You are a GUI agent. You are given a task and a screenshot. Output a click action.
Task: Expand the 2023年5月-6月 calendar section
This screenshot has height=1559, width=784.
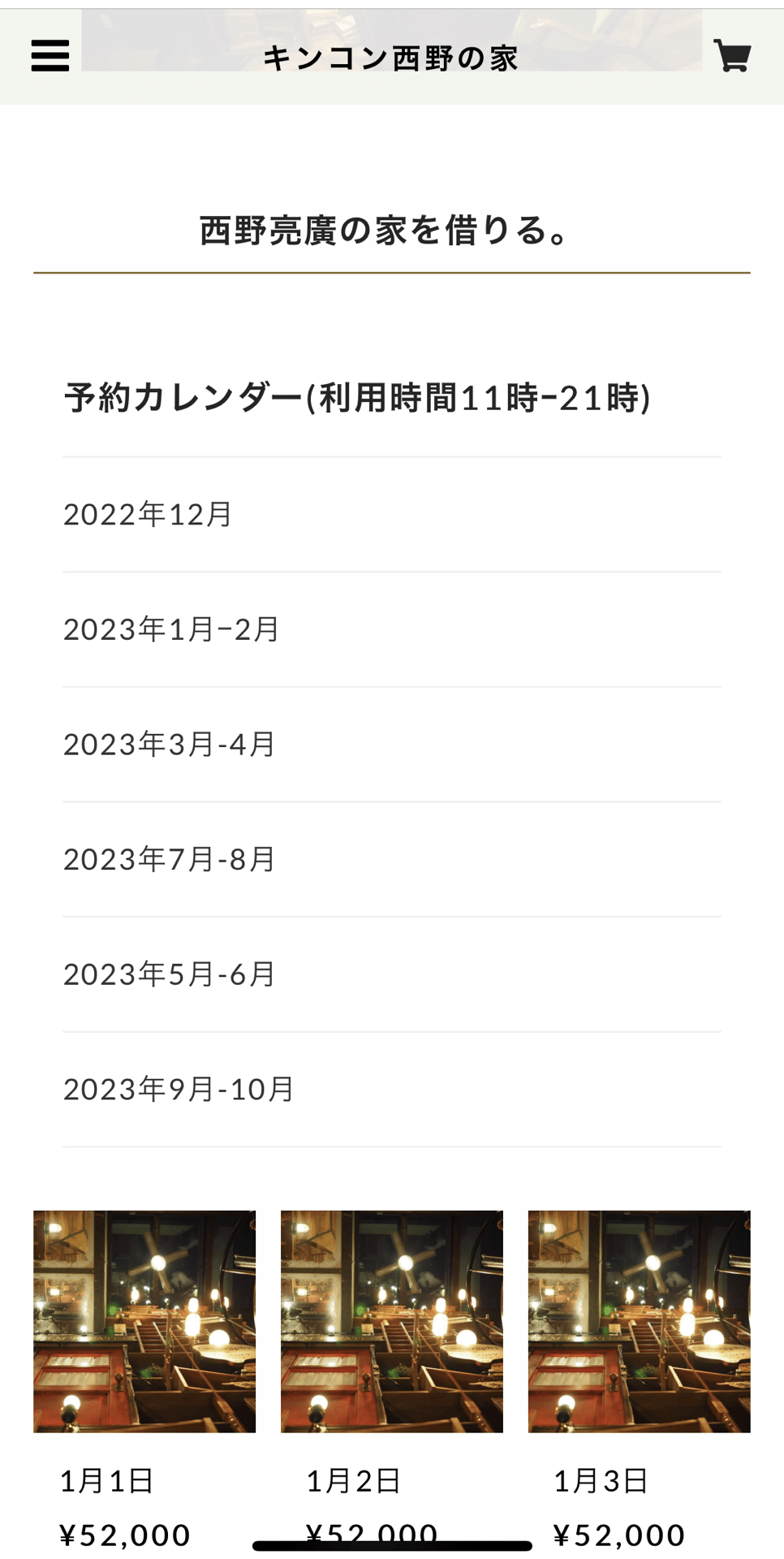[168, 974]
